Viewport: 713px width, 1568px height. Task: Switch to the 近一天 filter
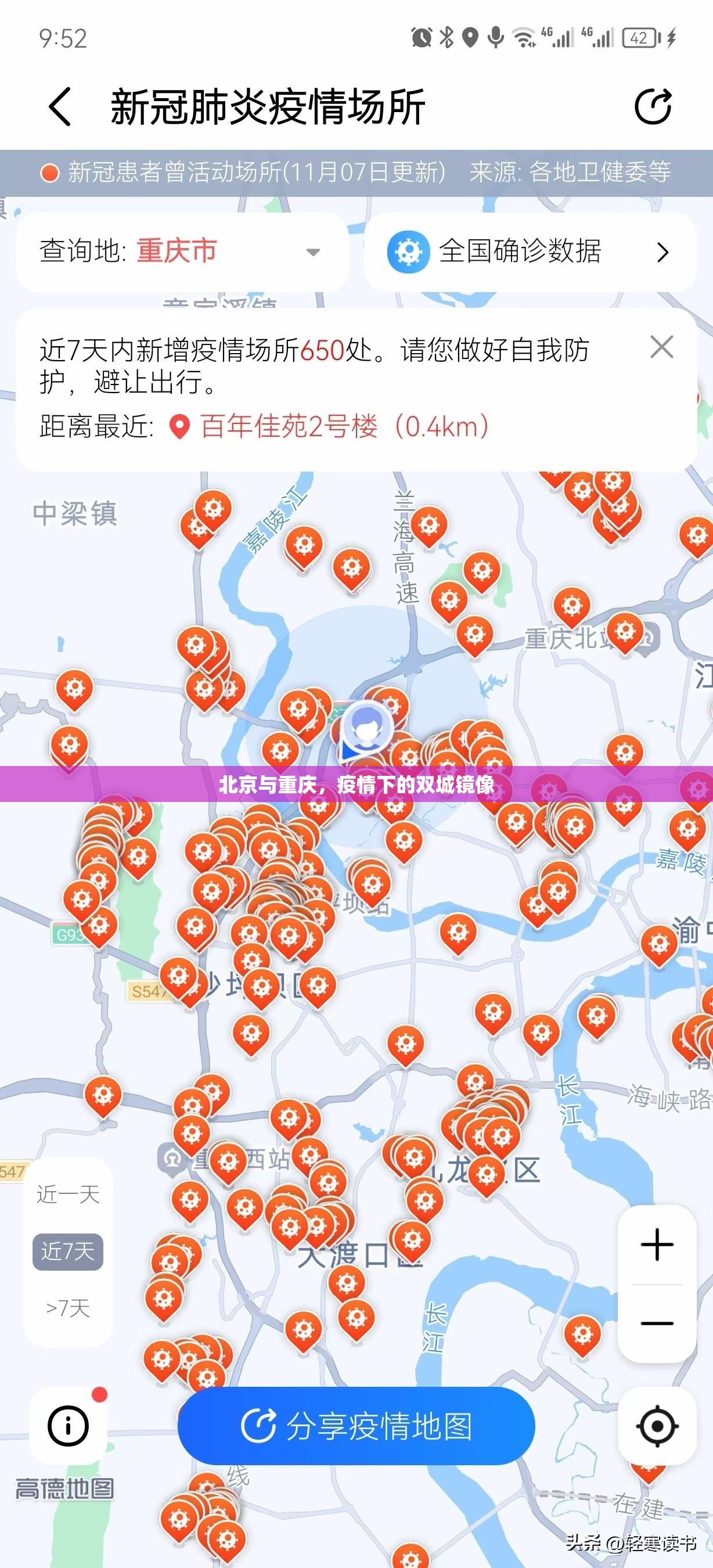pyautogui.click(x=67, y=1195)
